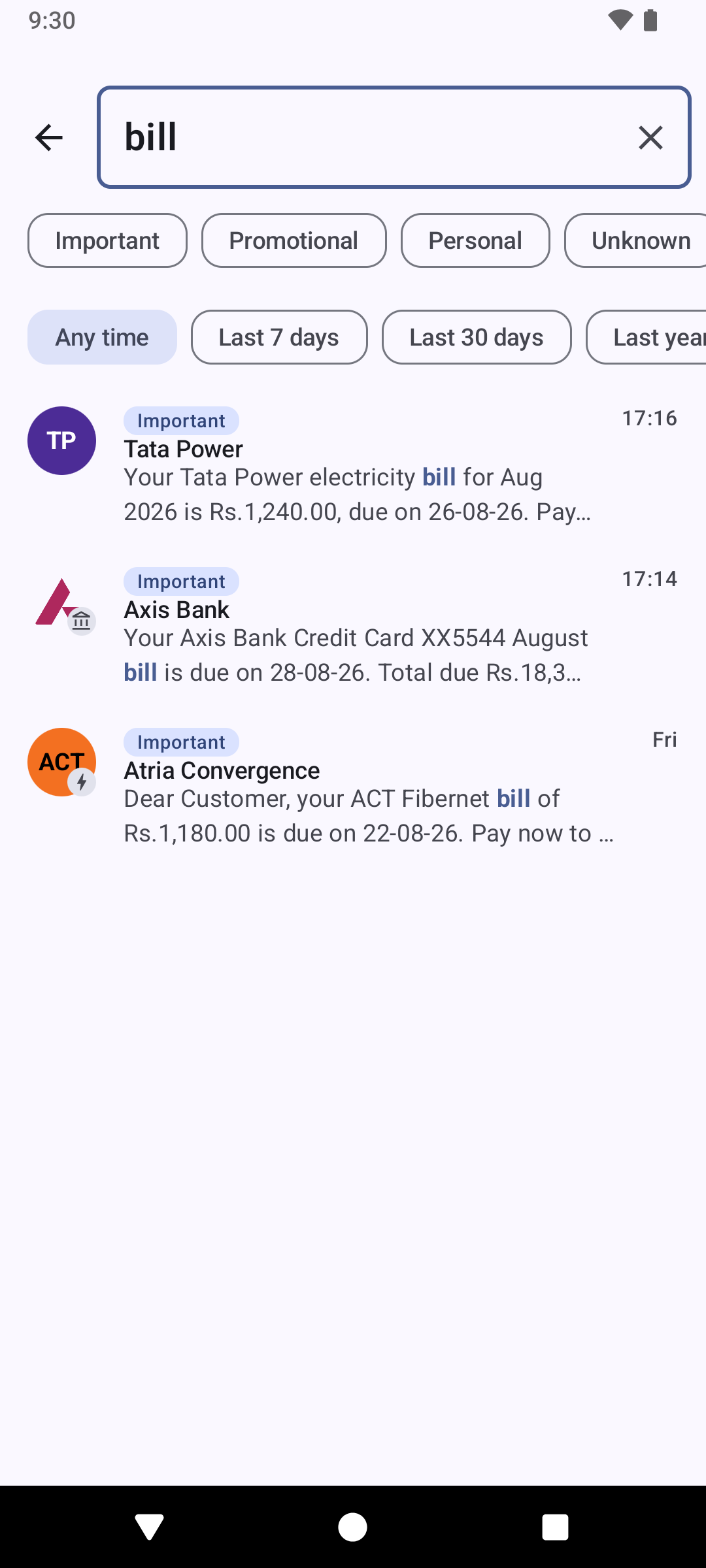The height and width of the screenshot is (1568, 706).
Task: Show messages from Last 30 days
Action: click(477, 337)
